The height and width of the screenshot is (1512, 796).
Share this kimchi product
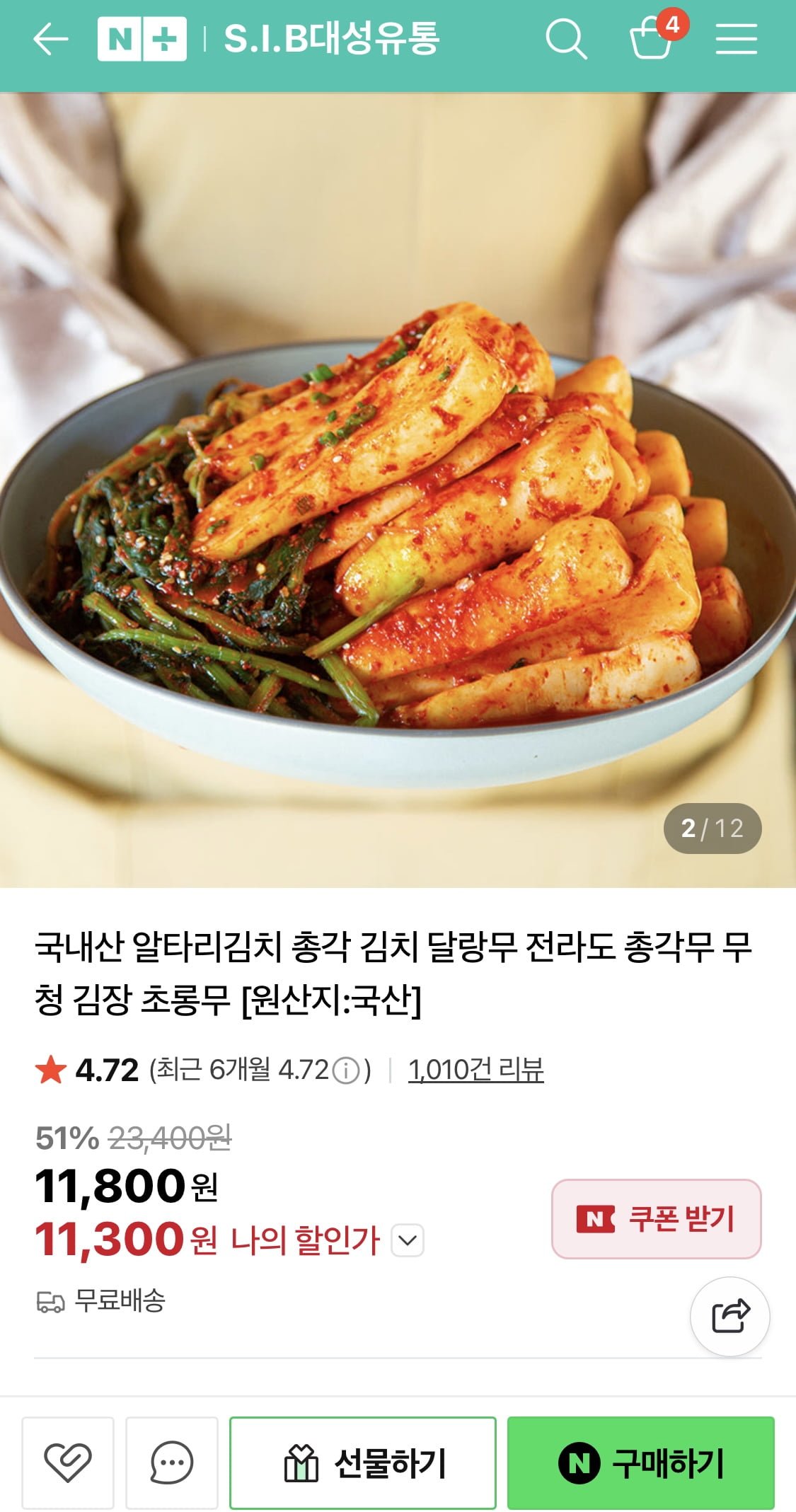click(x=729, y=1316)
